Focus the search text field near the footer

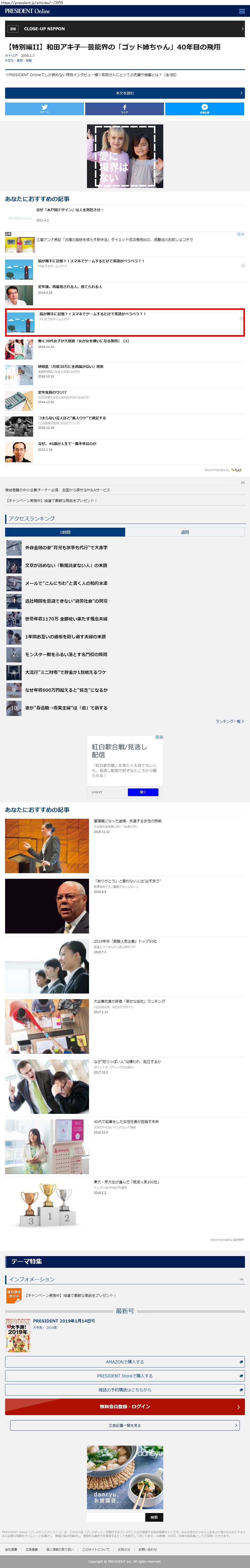[x=115, y=1517]
